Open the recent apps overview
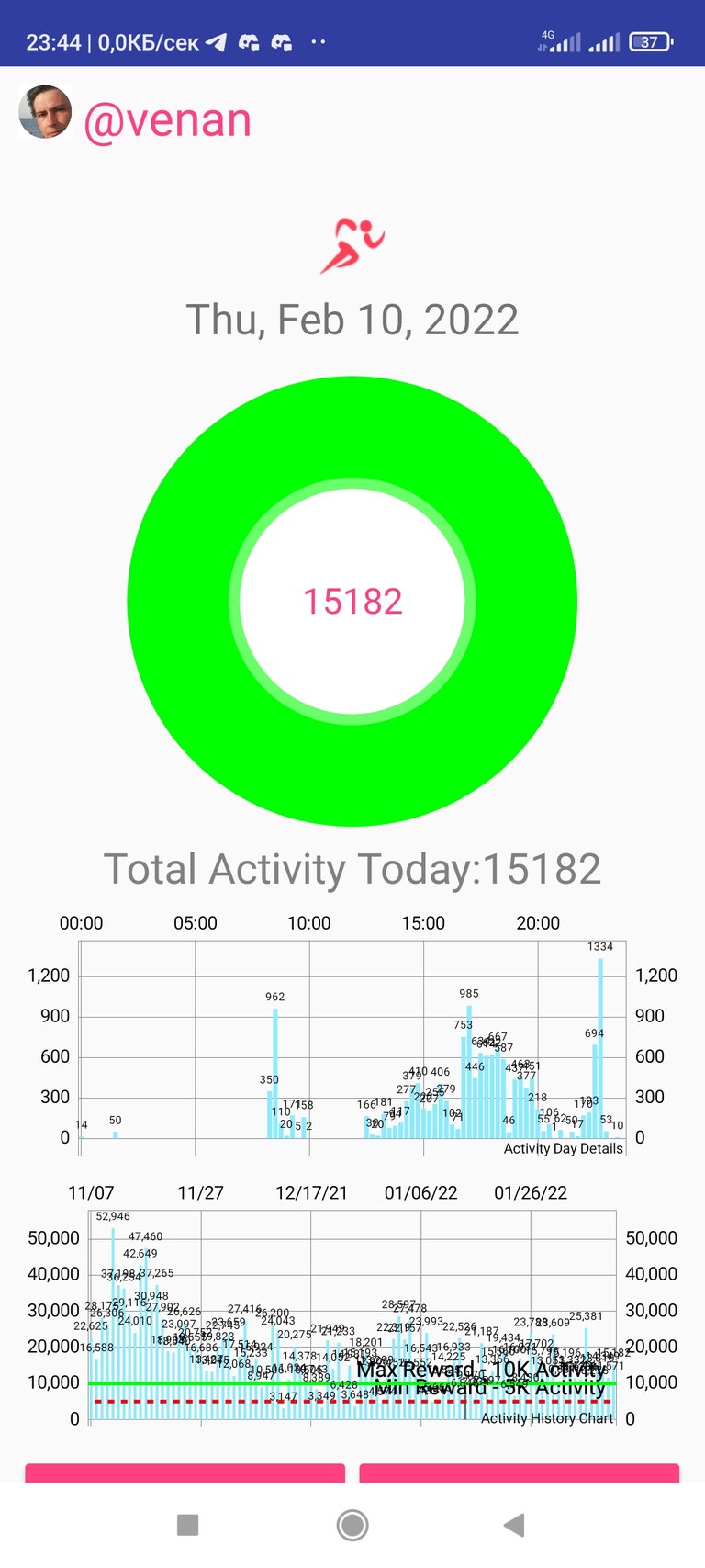The height and width of the screenshot is (1568, 705). (187, 1525)
